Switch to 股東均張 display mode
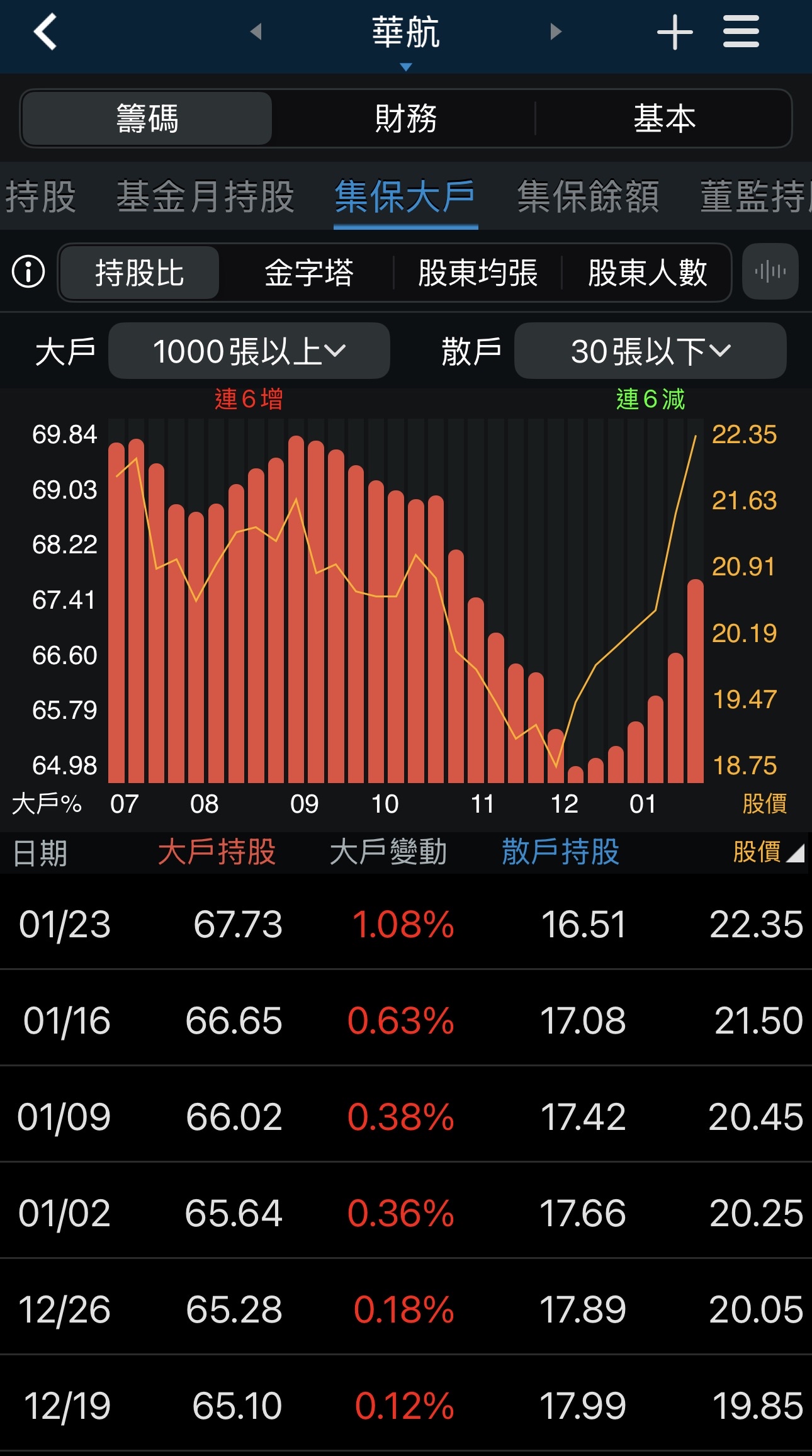 coord(477,272)
